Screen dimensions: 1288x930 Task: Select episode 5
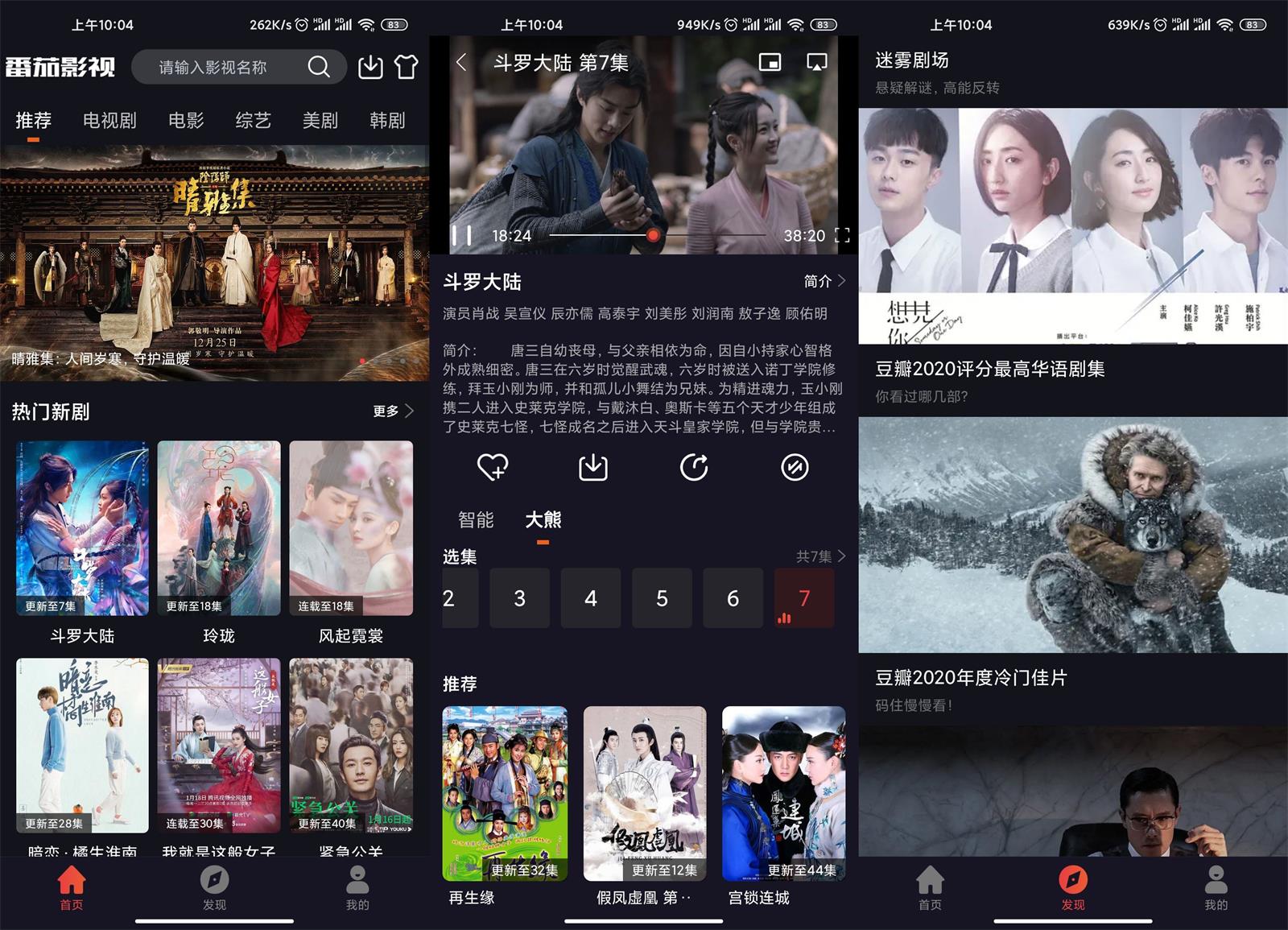tap(662, 598)
